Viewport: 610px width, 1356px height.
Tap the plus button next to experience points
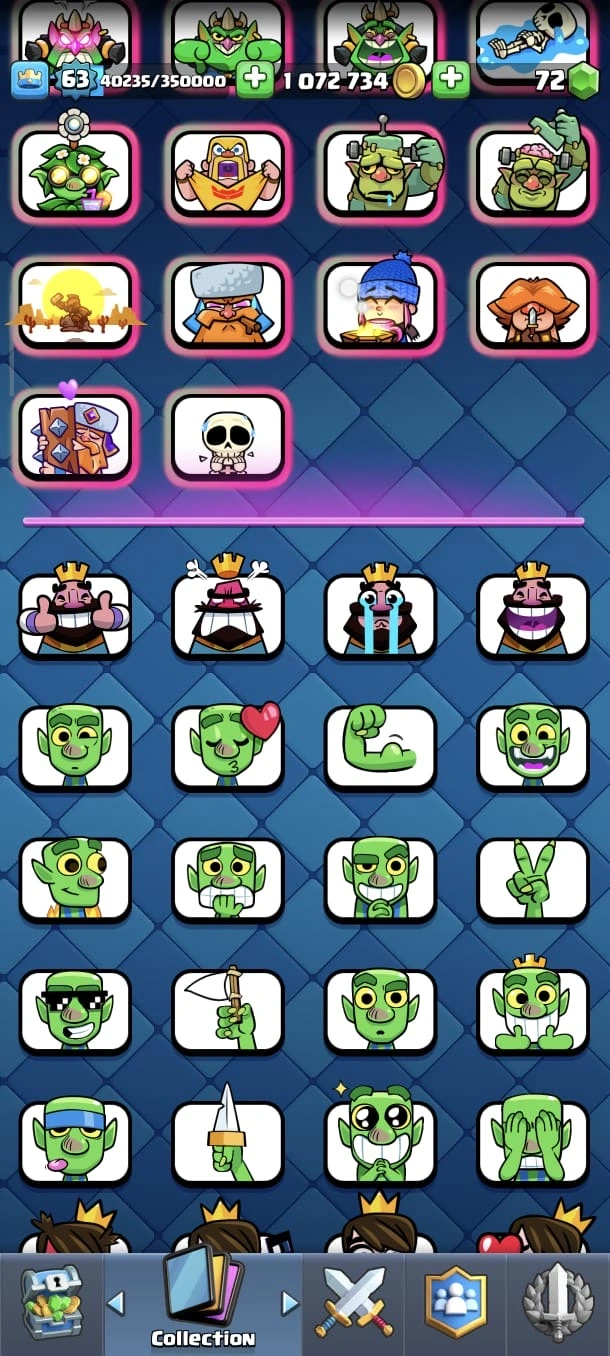254,79
